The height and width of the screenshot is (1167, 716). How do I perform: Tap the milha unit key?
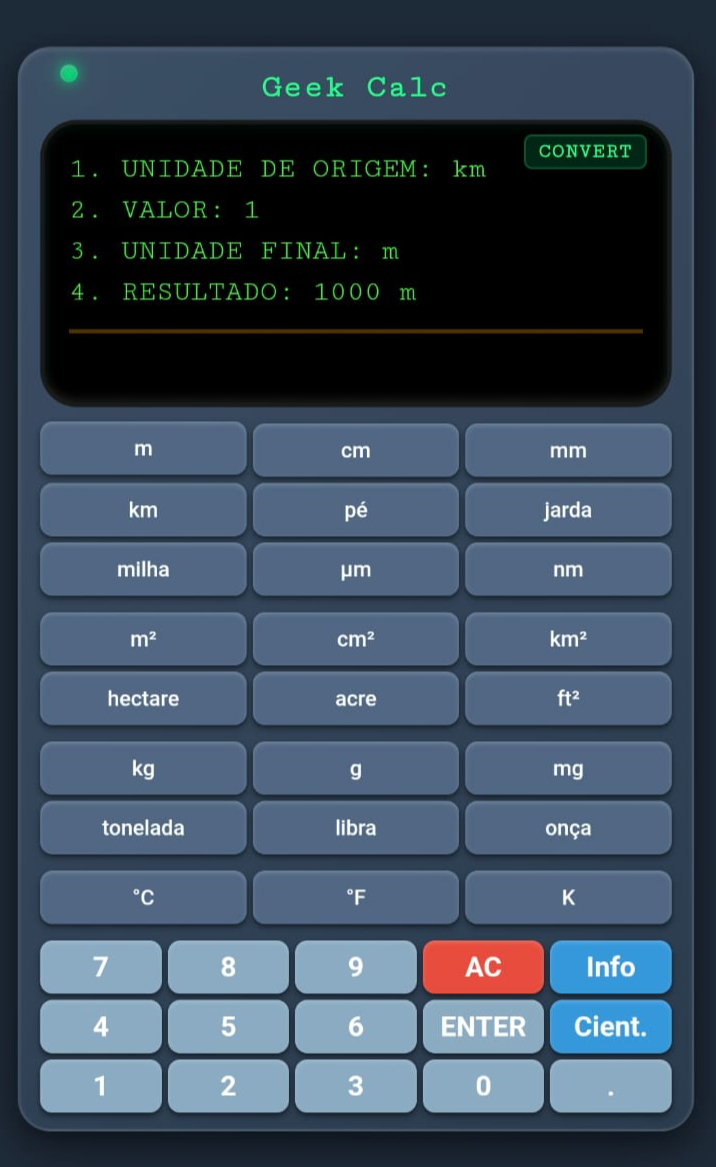tap(143, 569)
